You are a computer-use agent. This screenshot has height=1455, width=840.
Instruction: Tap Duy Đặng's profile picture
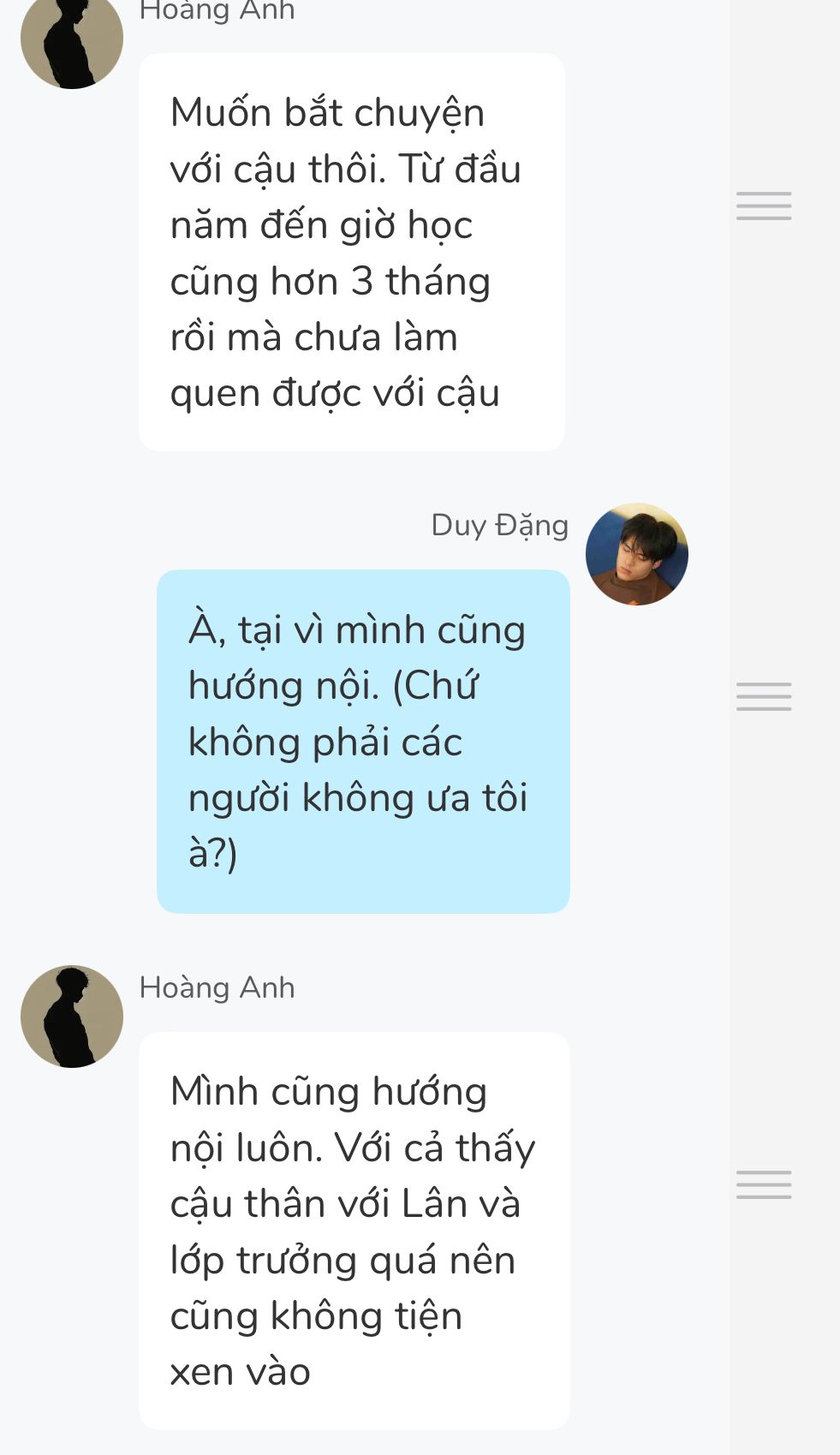pos(636,554)
